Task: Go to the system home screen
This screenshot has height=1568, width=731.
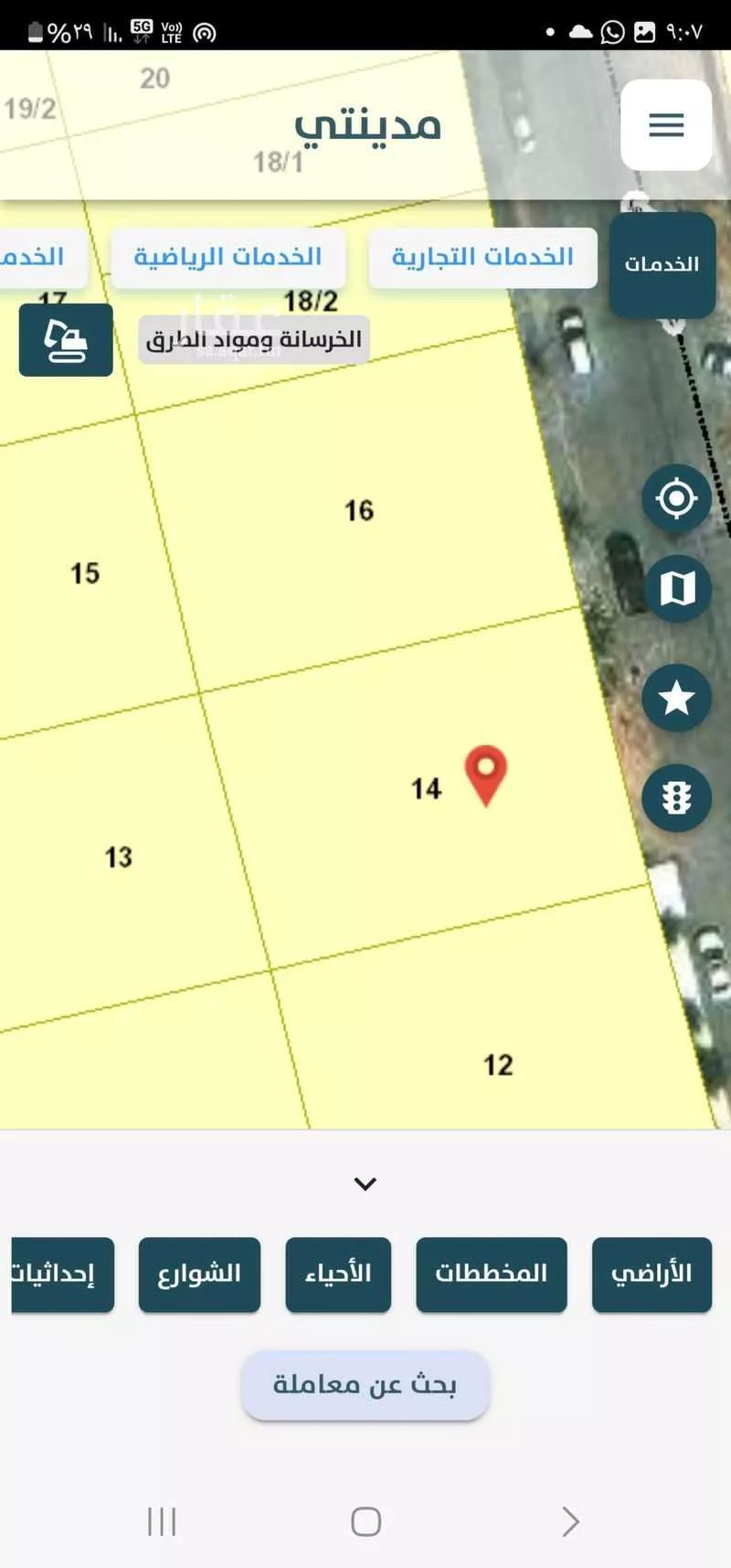Action: point(365,1521)
